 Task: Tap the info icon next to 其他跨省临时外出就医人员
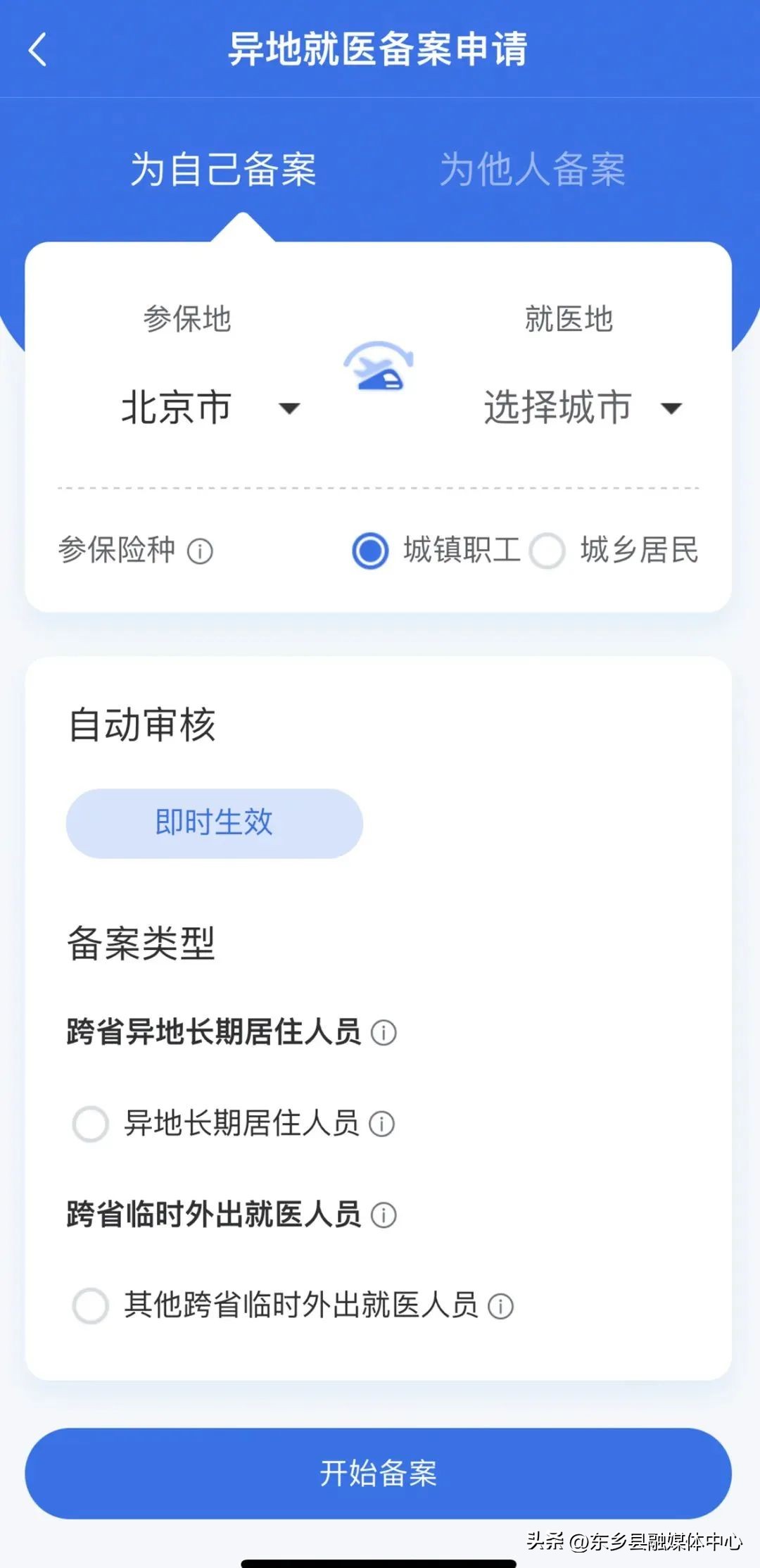pos(501,1307)
